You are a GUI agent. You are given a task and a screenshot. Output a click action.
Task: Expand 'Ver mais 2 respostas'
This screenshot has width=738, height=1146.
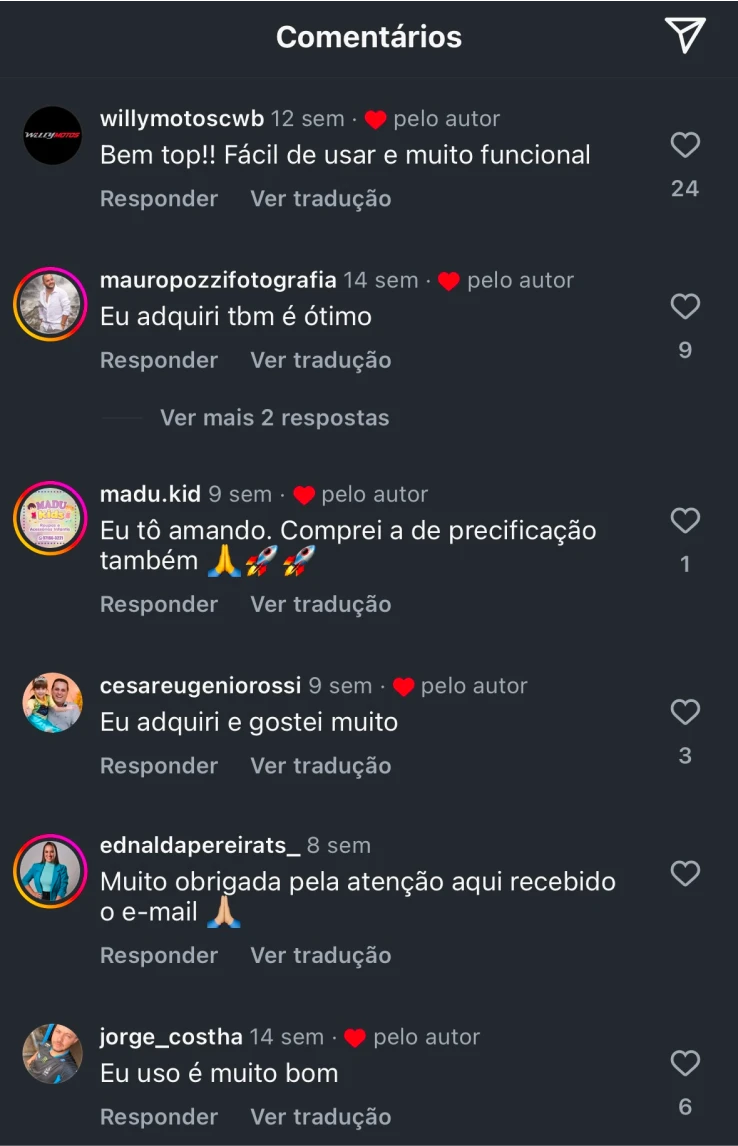coord(274,418)
